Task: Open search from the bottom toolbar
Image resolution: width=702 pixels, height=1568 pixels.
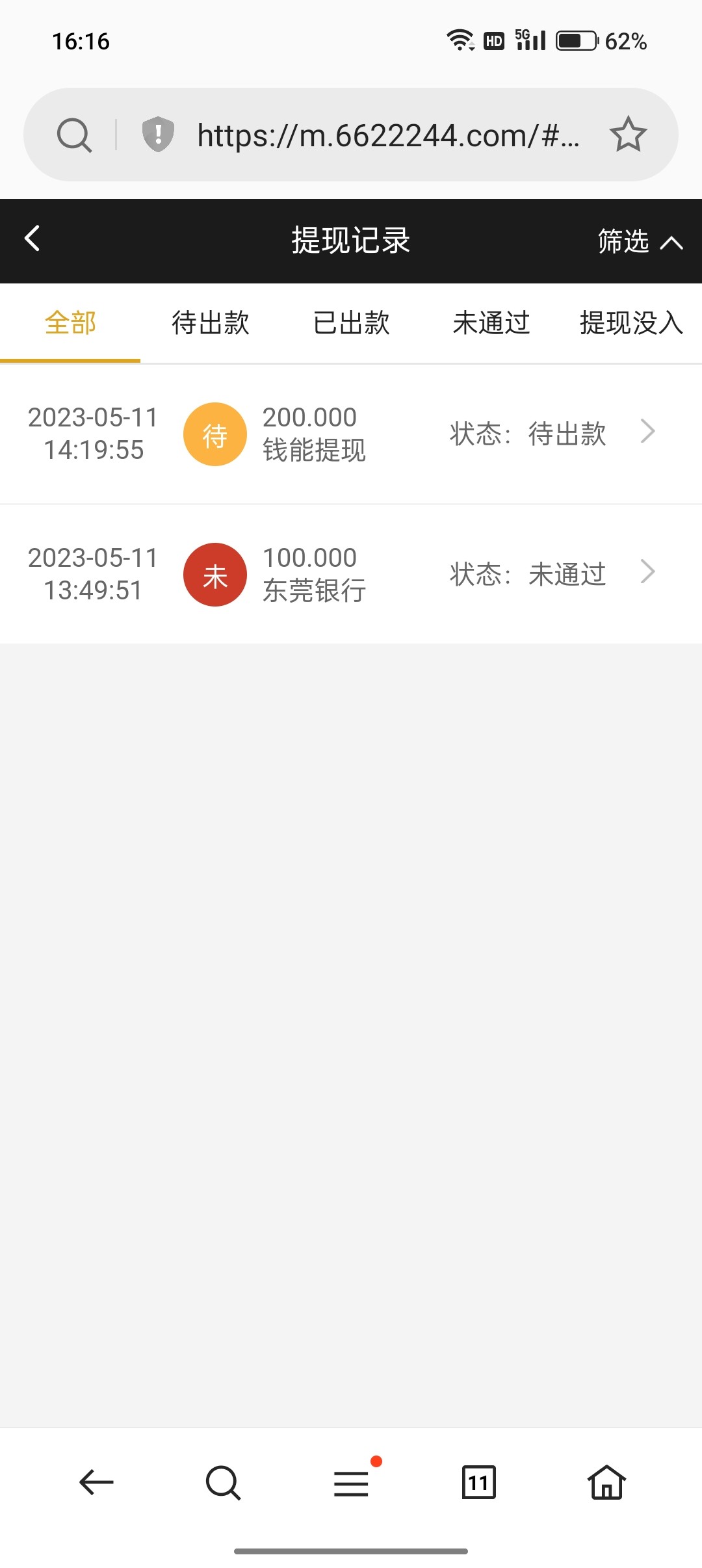Action: (x=223, y=1483)
